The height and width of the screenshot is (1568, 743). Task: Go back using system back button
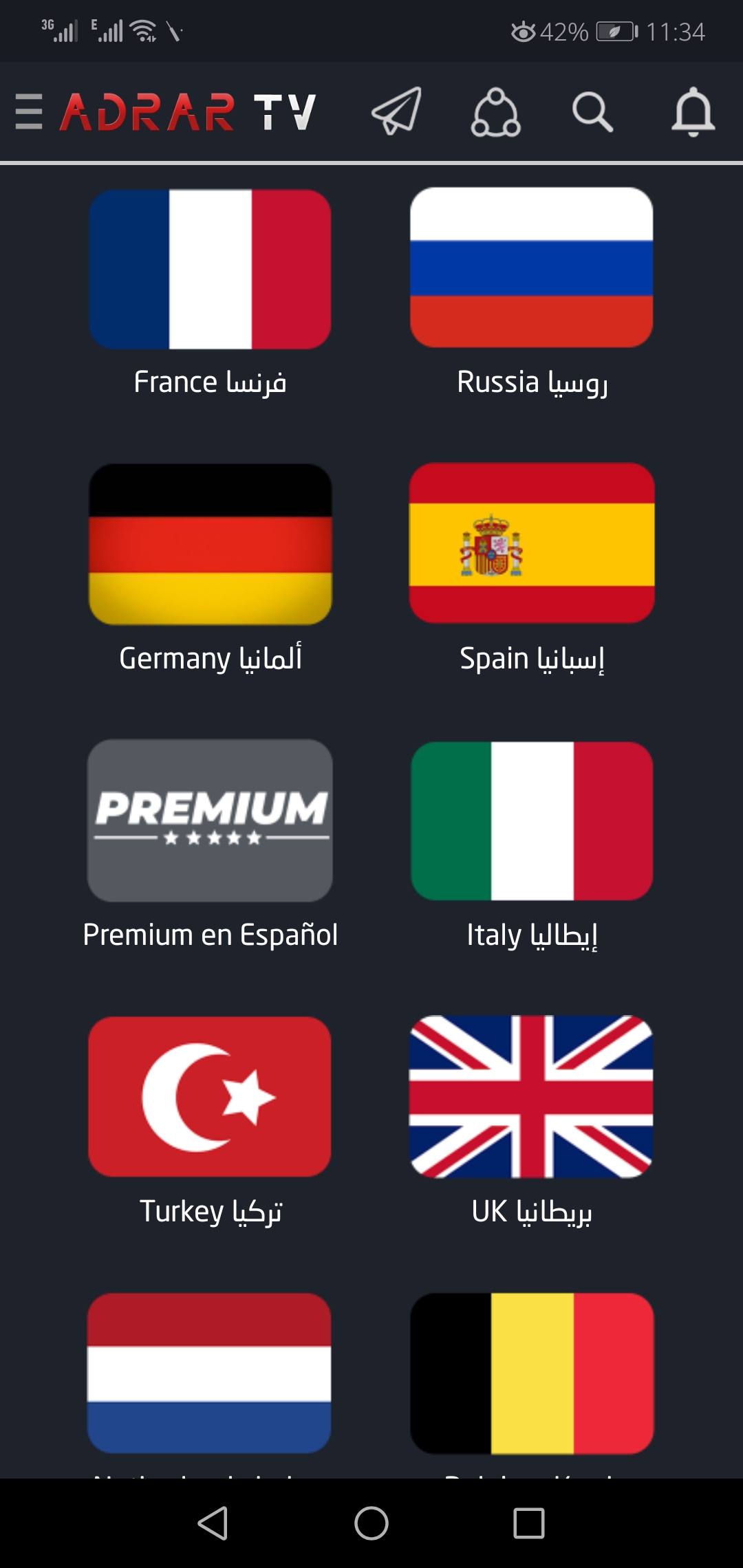pyautogui.click(x=213, y=1523)
